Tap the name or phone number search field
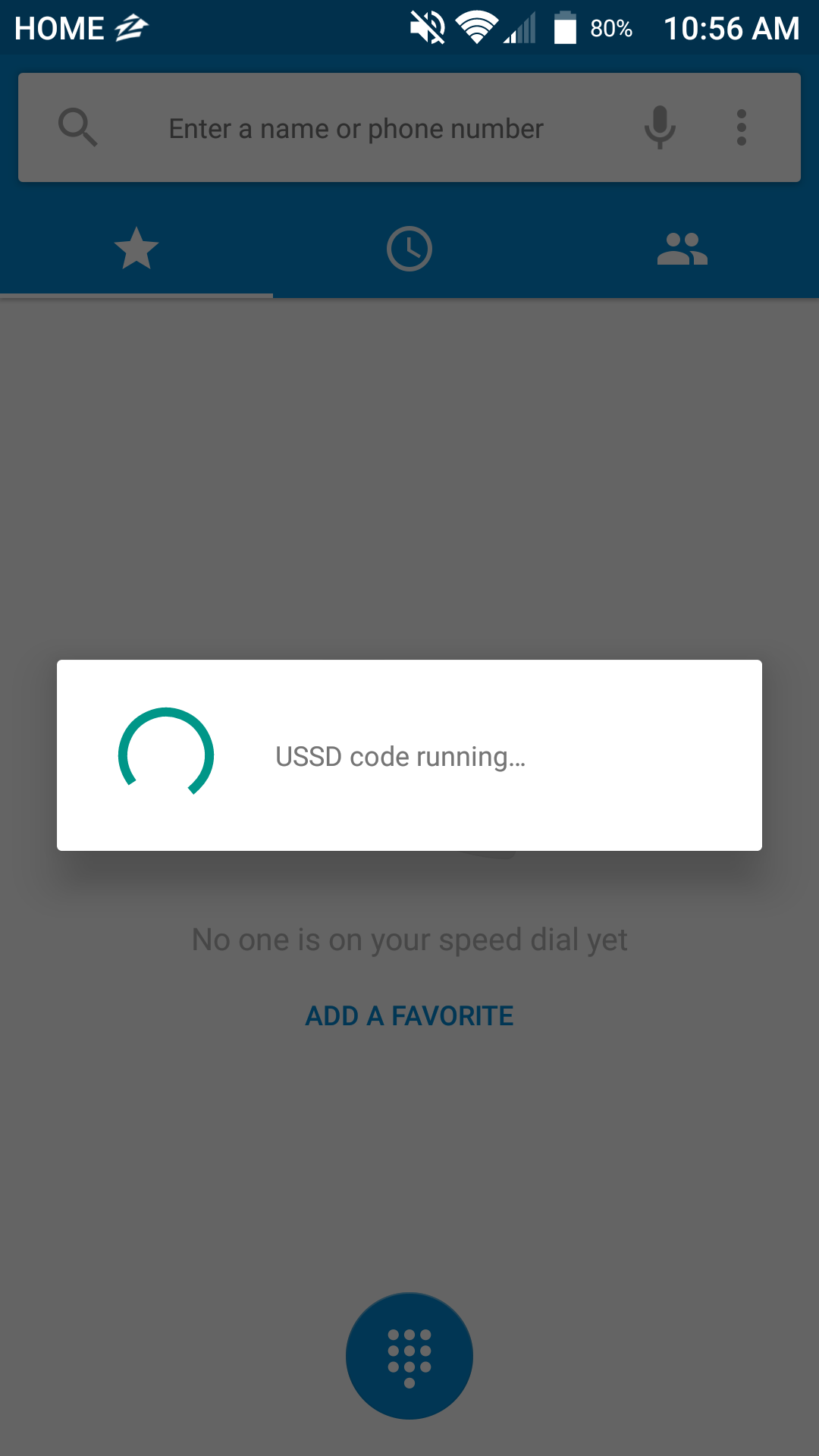819x1456 pixels. coord(356,128)
